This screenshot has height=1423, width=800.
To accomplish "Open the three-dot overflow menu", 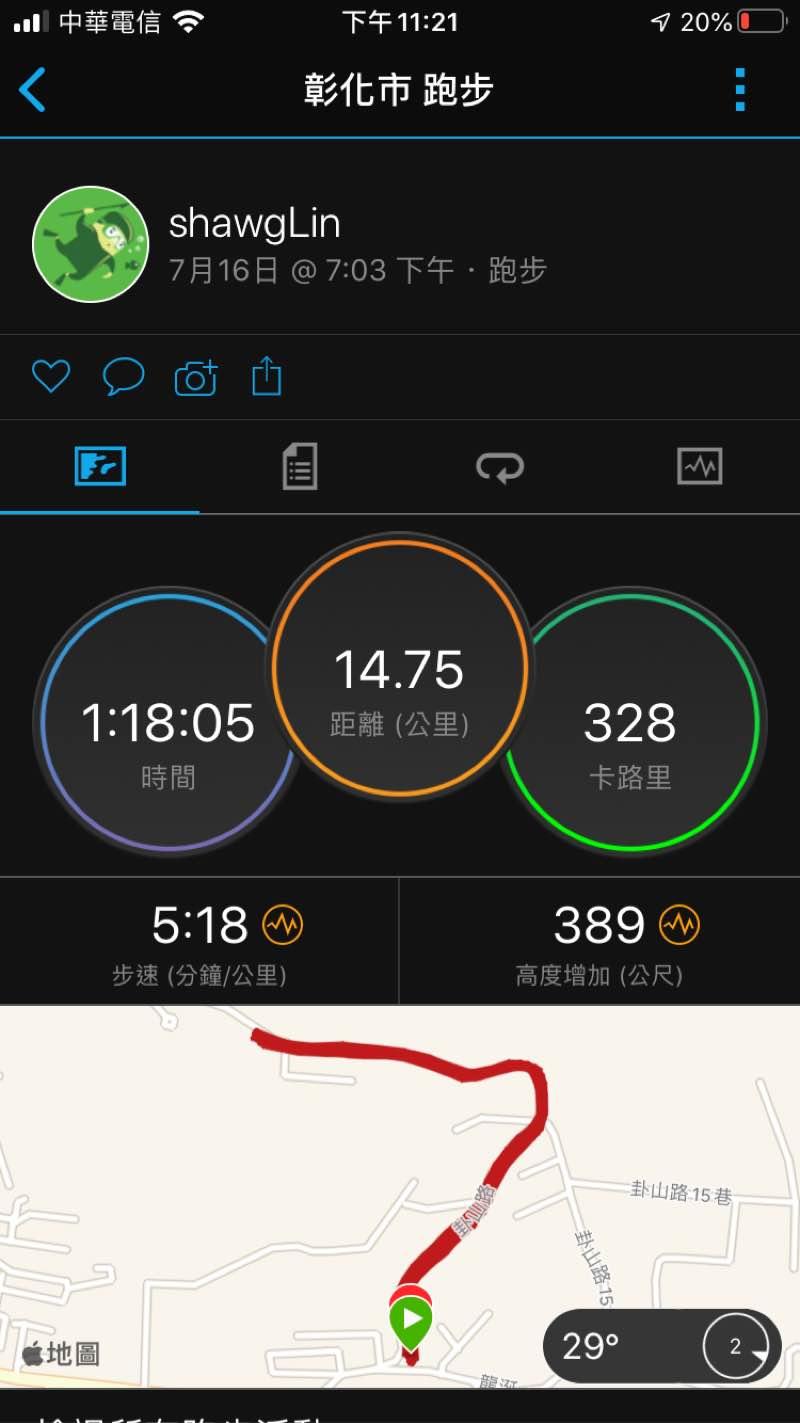I will tap(740, 90).
